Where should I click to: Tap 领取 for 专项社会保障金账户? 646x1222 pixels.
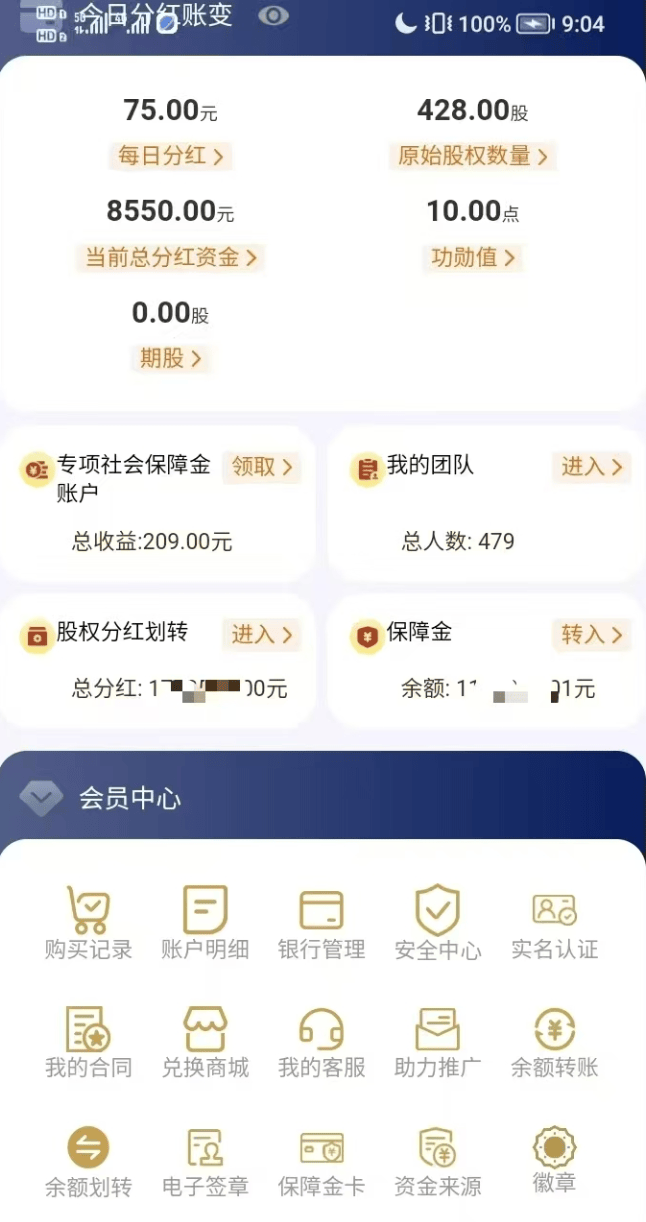[262, 466]
